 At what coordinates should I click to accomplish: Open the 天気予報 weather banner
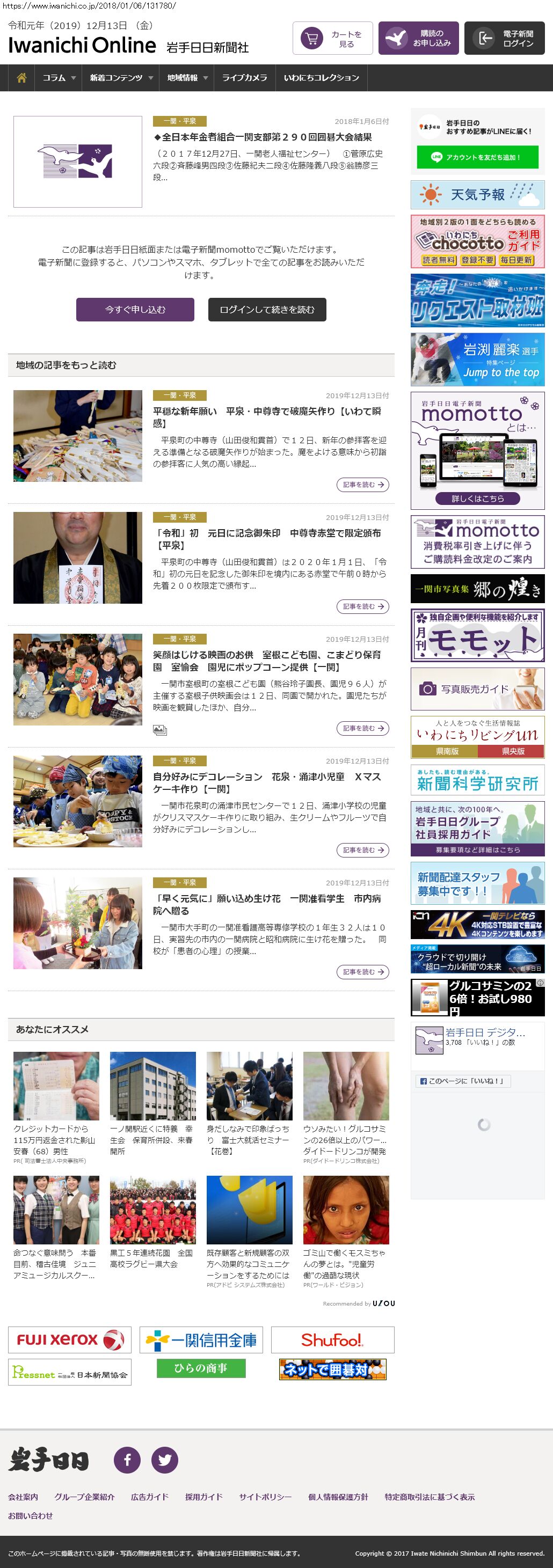(477, 195)
